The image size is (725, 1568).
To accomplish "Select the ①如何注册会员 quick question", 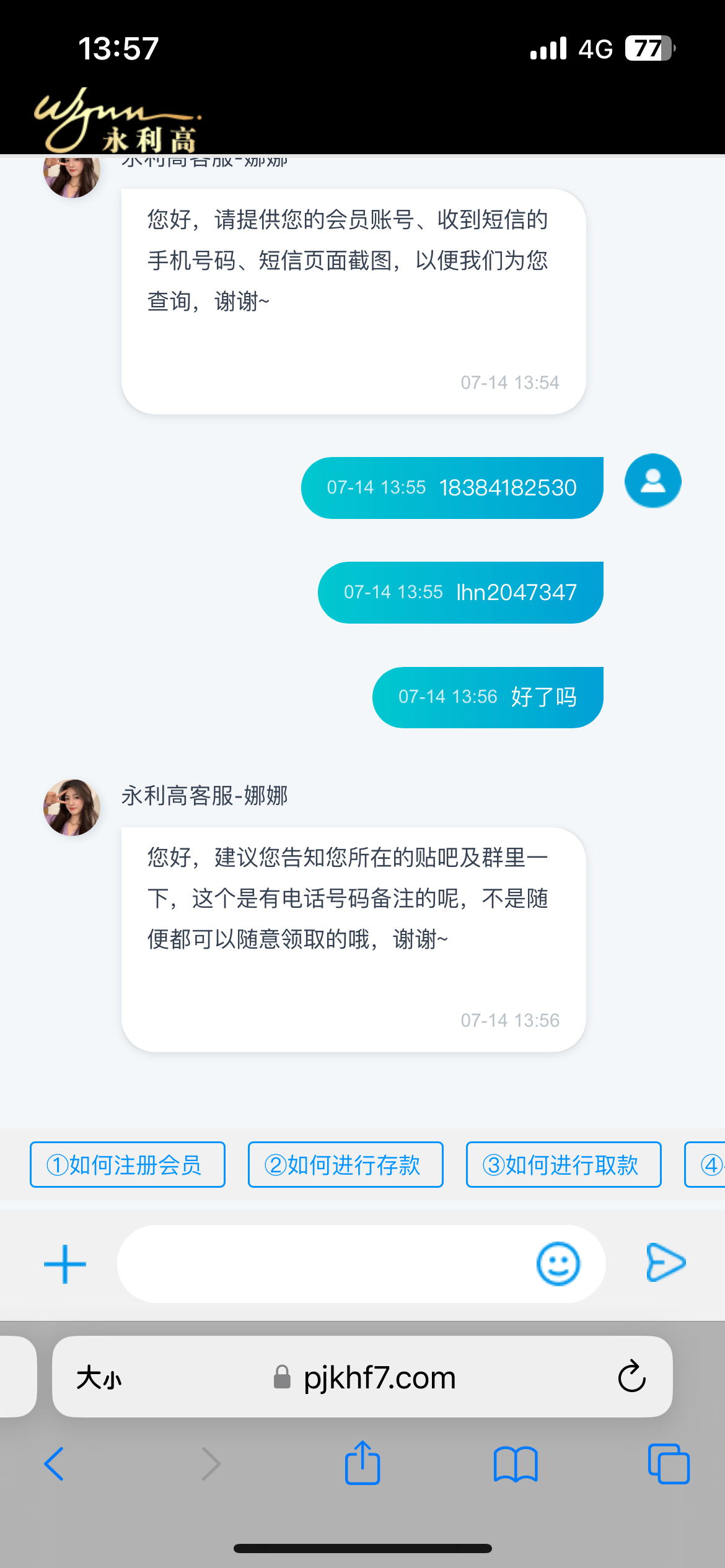I will [x=127, y=1164].
